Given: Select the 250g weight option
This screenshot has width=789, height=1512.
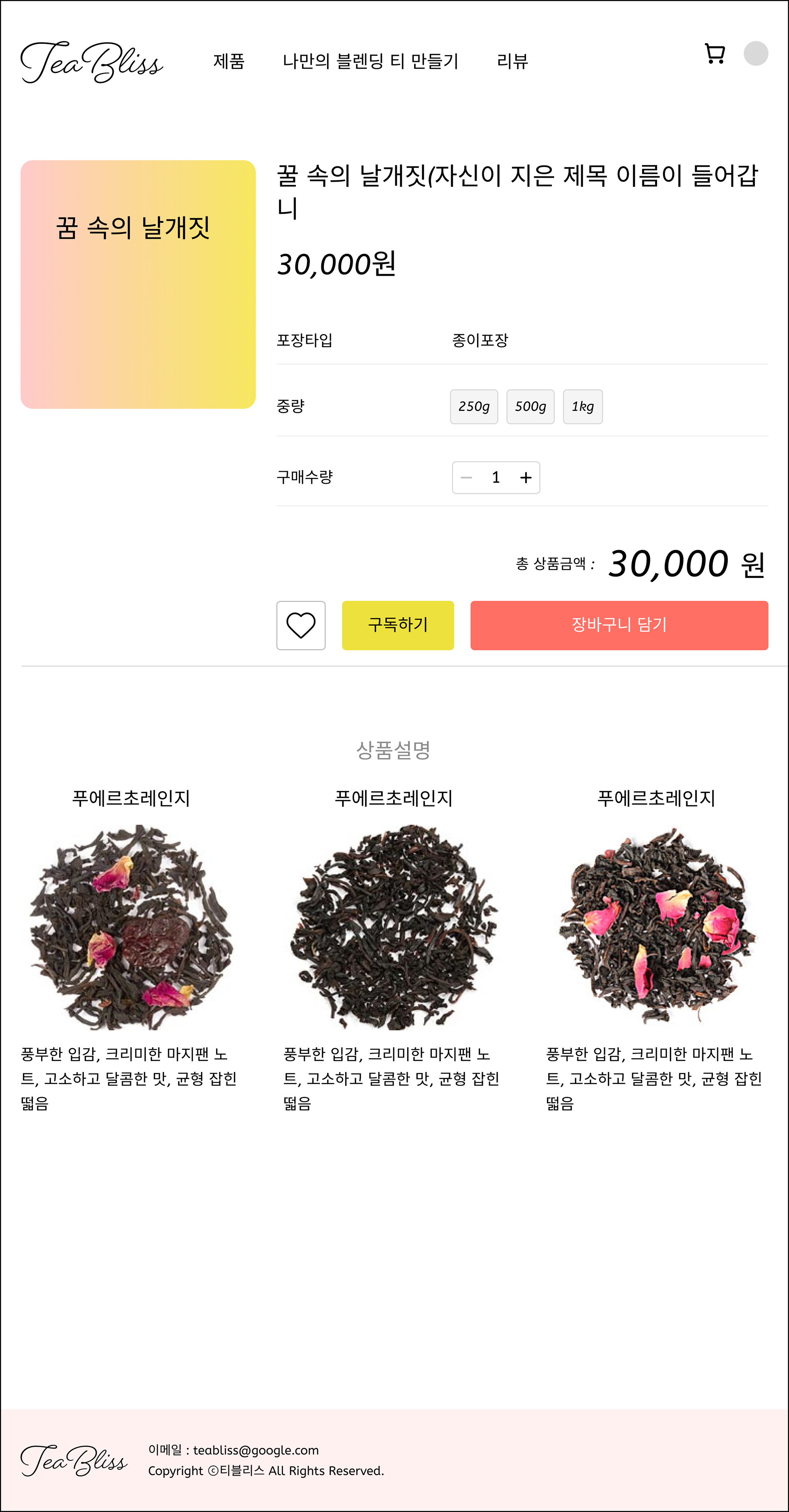Looking at the screenshot, I should 474,406.
